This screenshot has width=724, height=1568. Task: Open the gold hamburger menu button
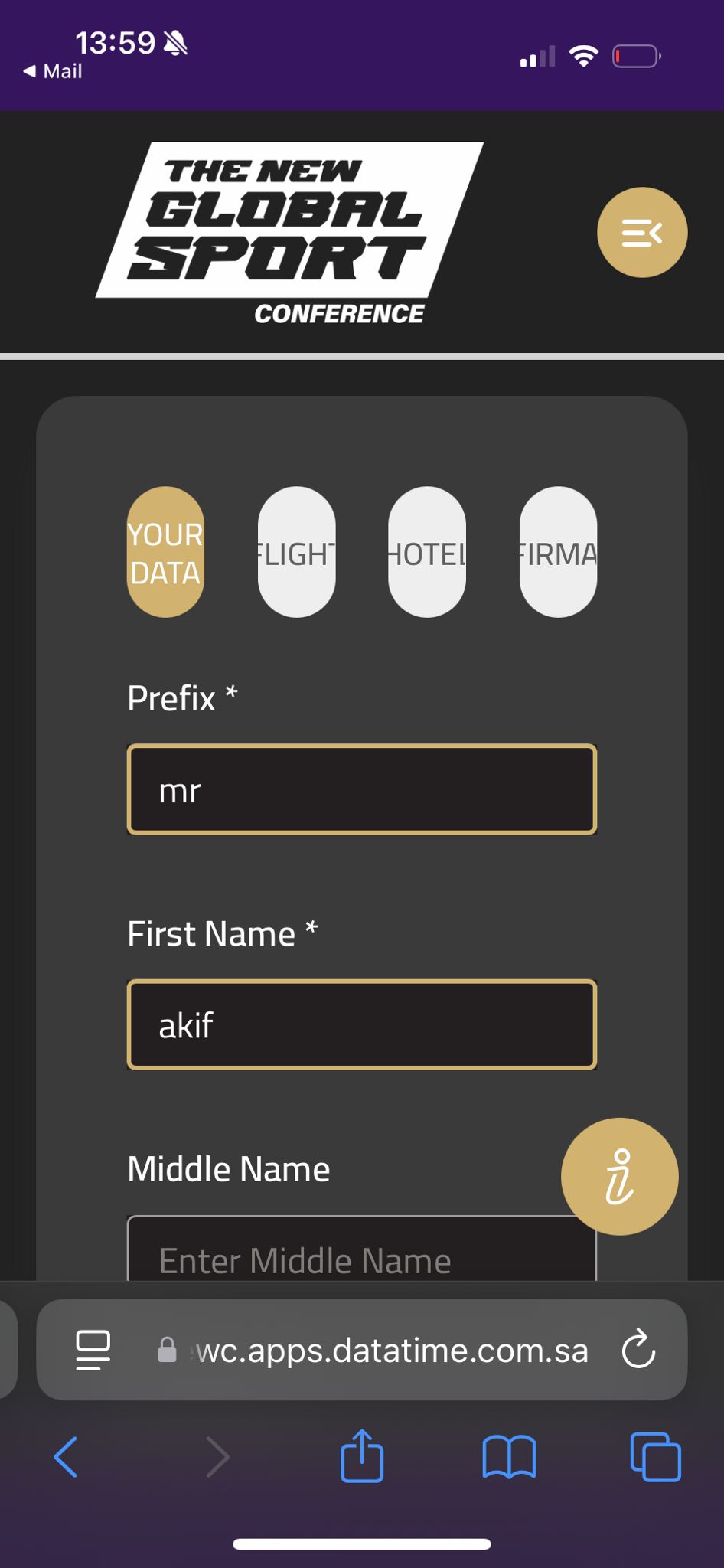pos(642,232)
